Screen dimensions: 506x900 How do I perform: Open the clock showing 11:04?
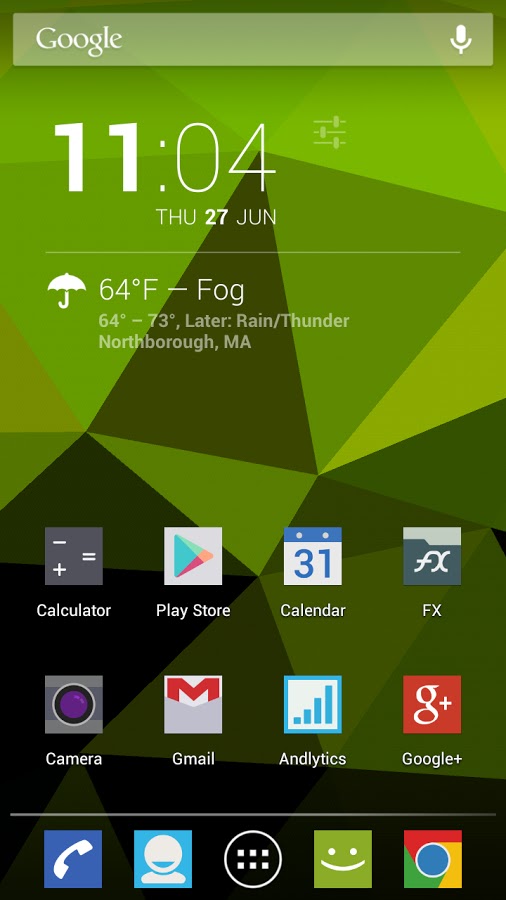(x=164, y=157)
